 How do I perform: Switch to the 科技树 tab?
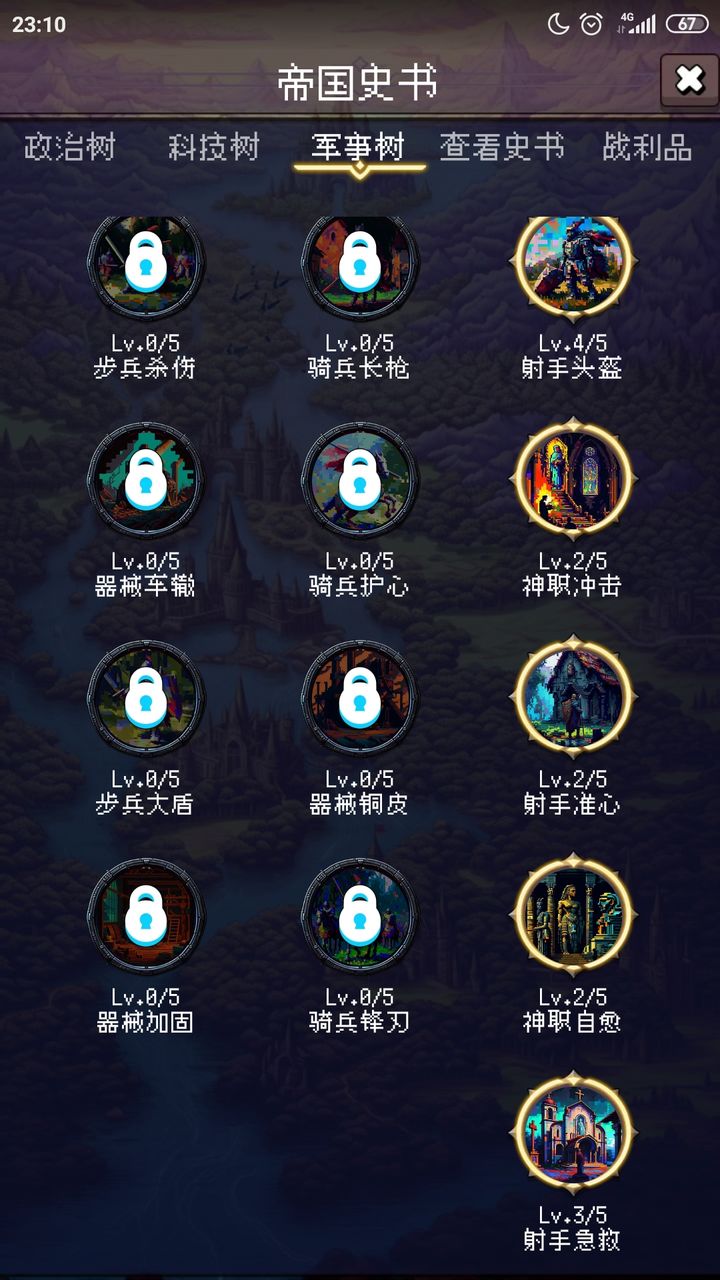[214, 148]
